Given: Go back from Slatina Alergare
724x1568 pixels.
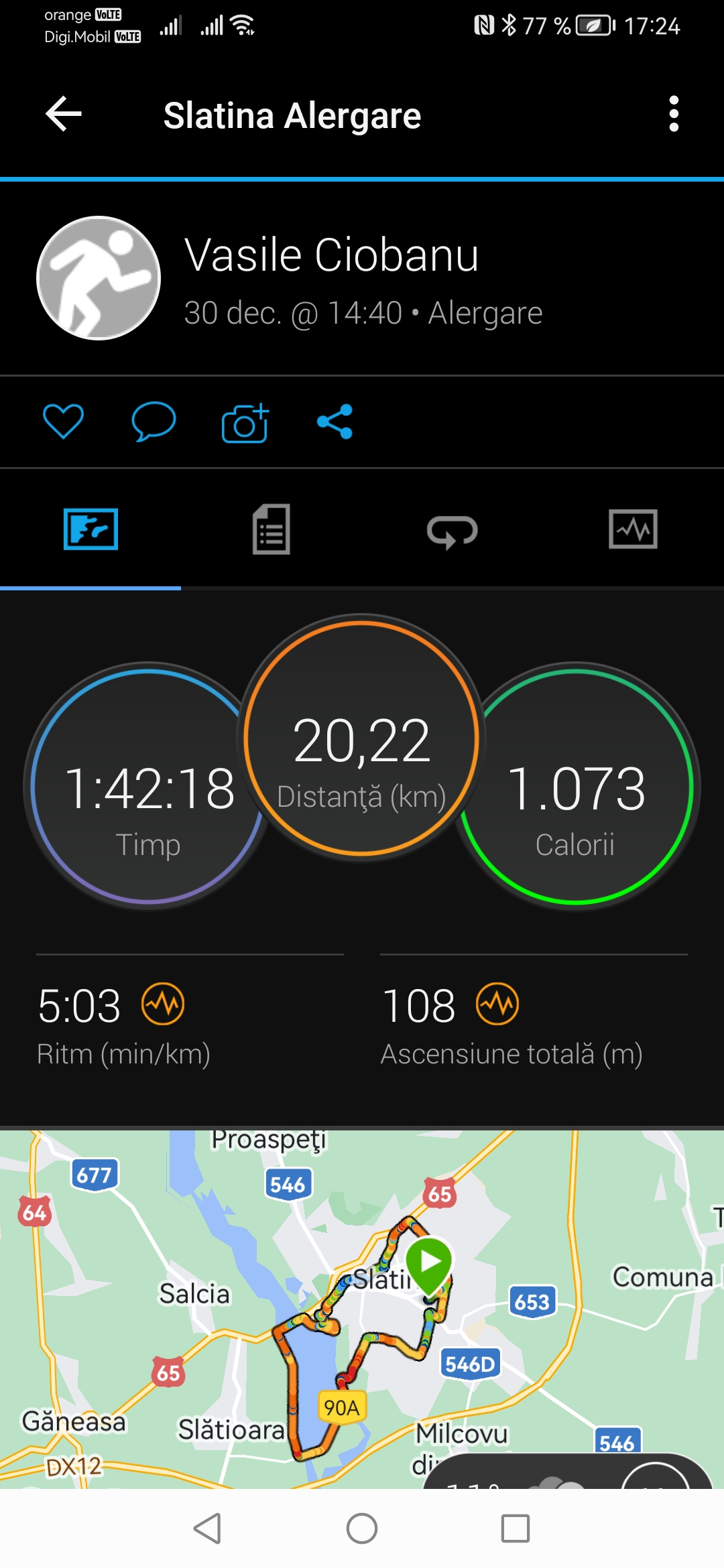Looking at the screenshot, I should (64, 114).
